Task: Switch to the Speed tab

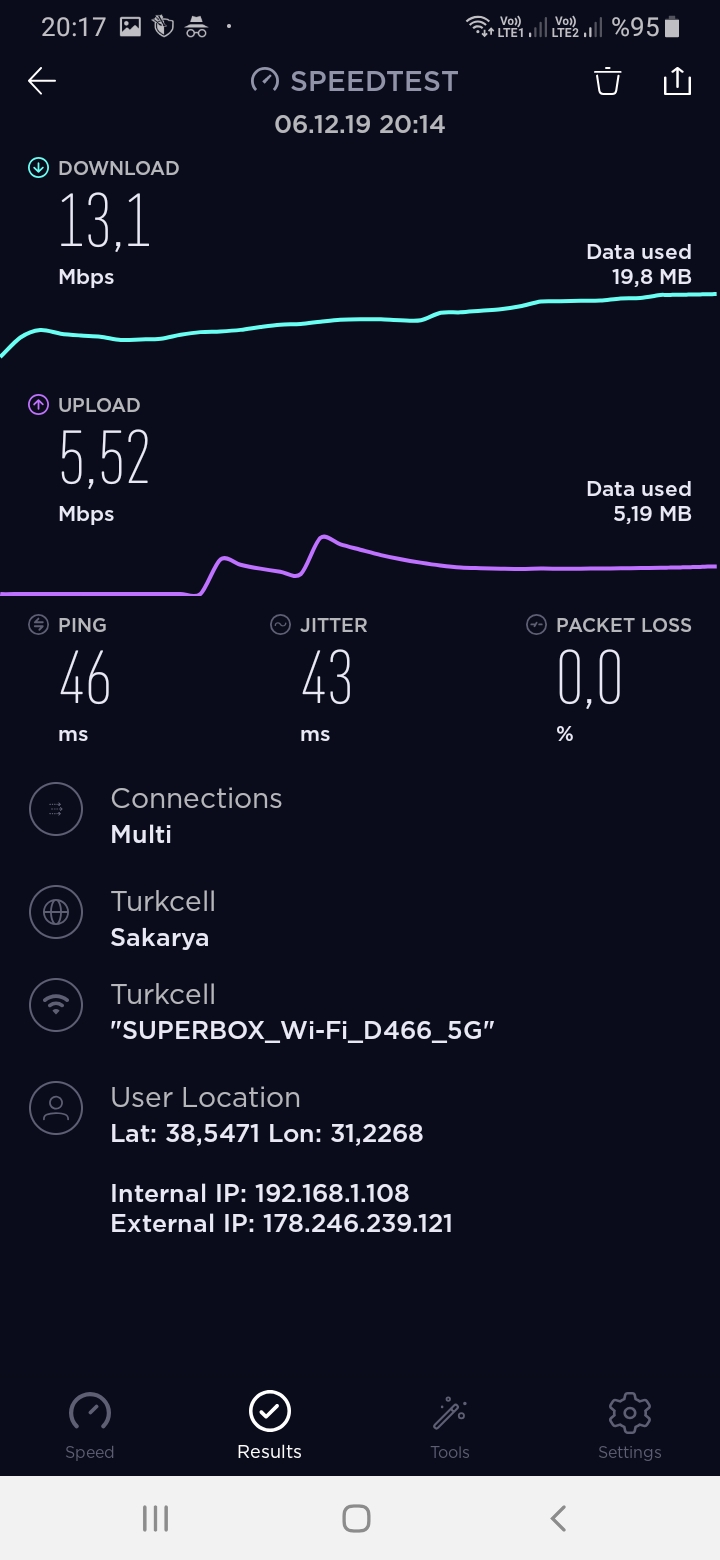Action: (x=90, y=1426)
